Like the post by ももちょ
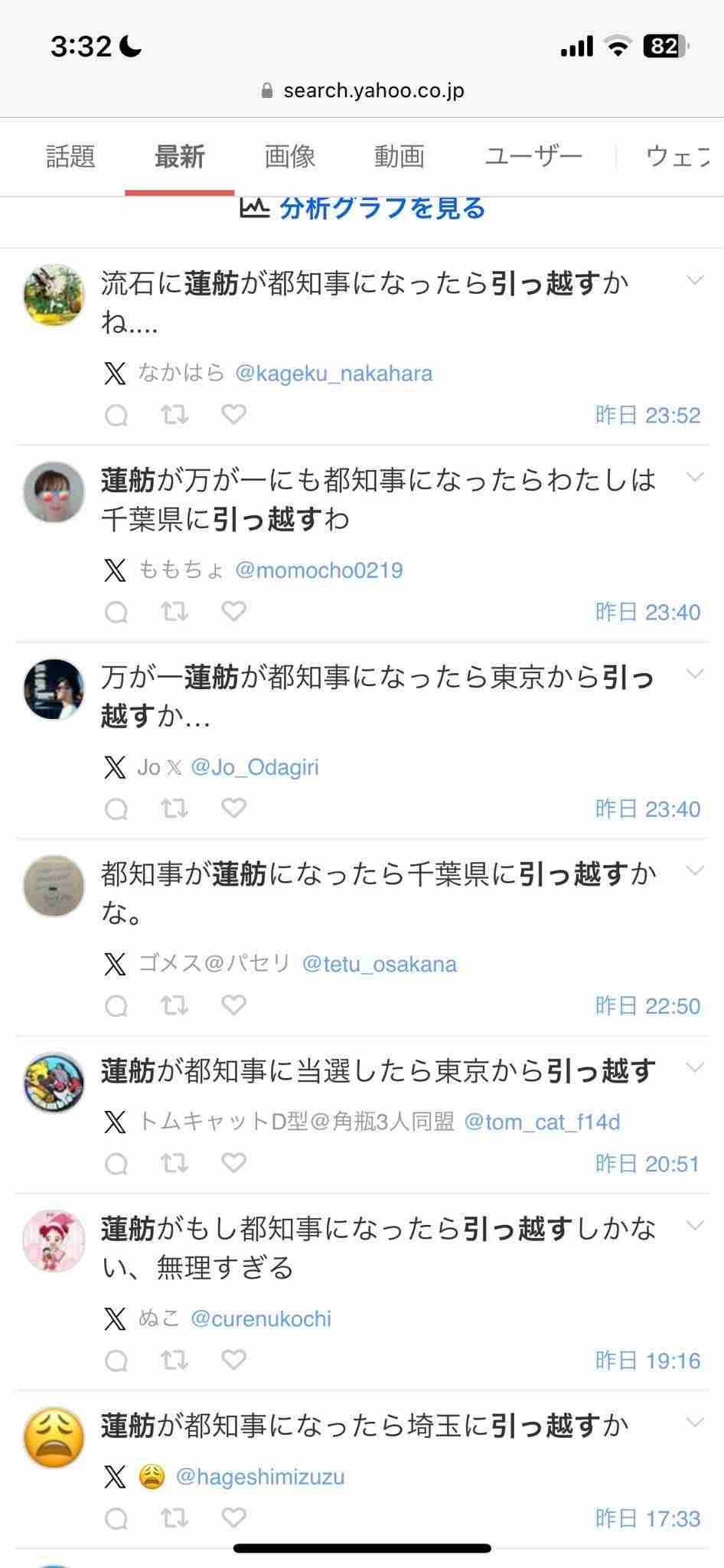Image resolution: width=724 pixels, height=1568 pixels. (233, 612)
